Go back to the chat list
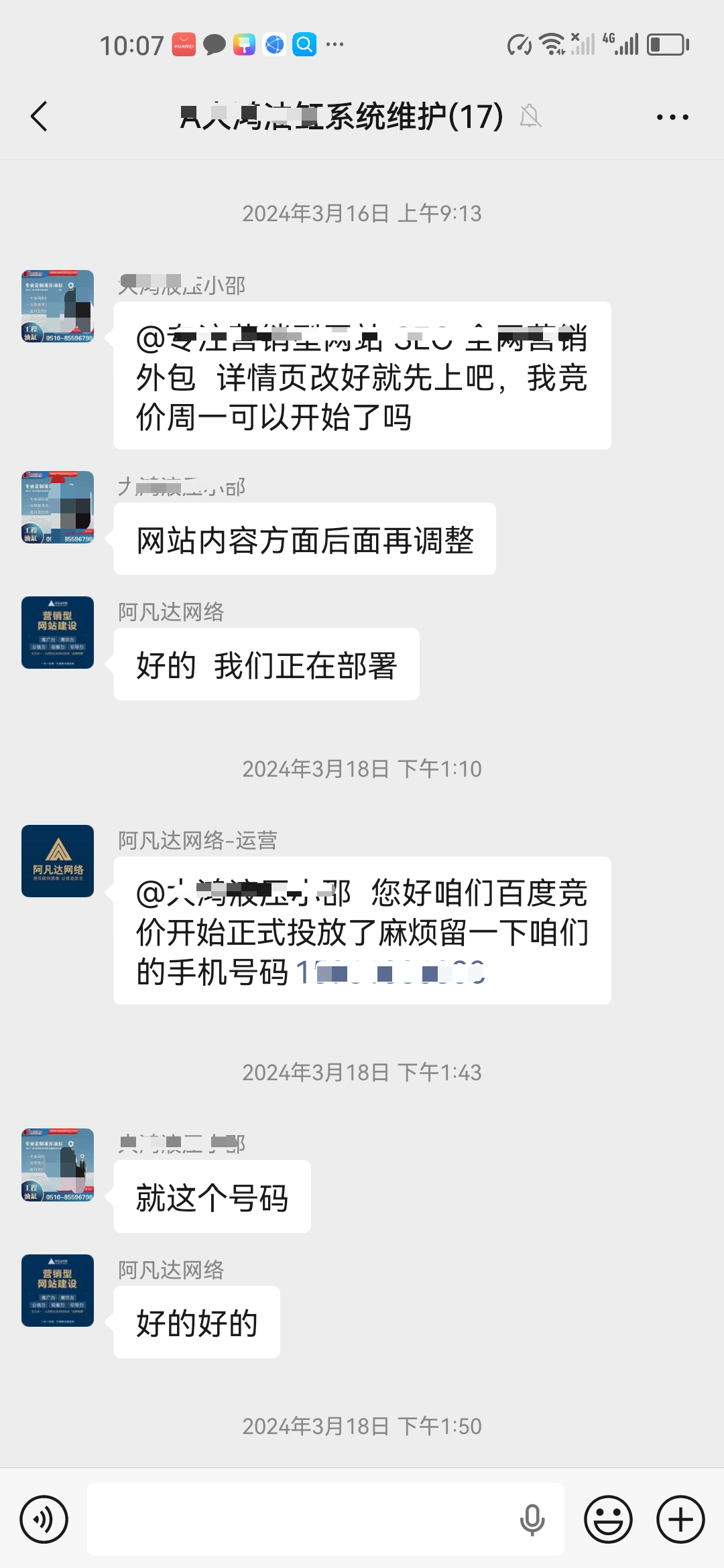 40,117
